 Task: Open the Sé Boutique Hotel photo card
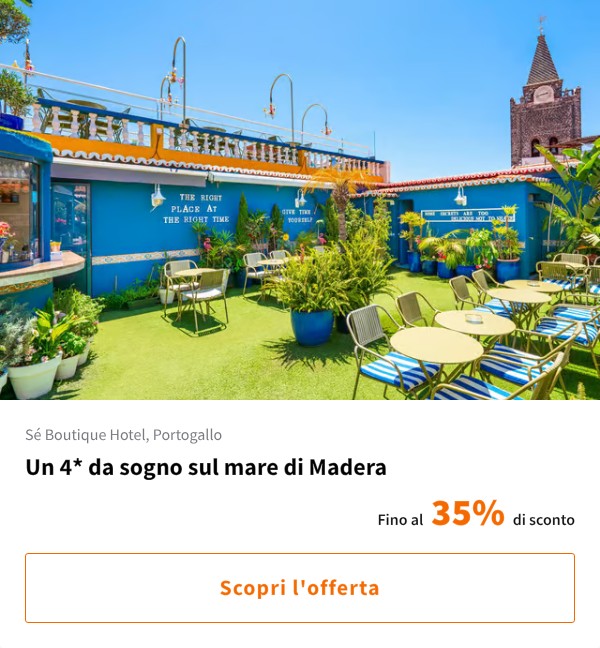300,200
